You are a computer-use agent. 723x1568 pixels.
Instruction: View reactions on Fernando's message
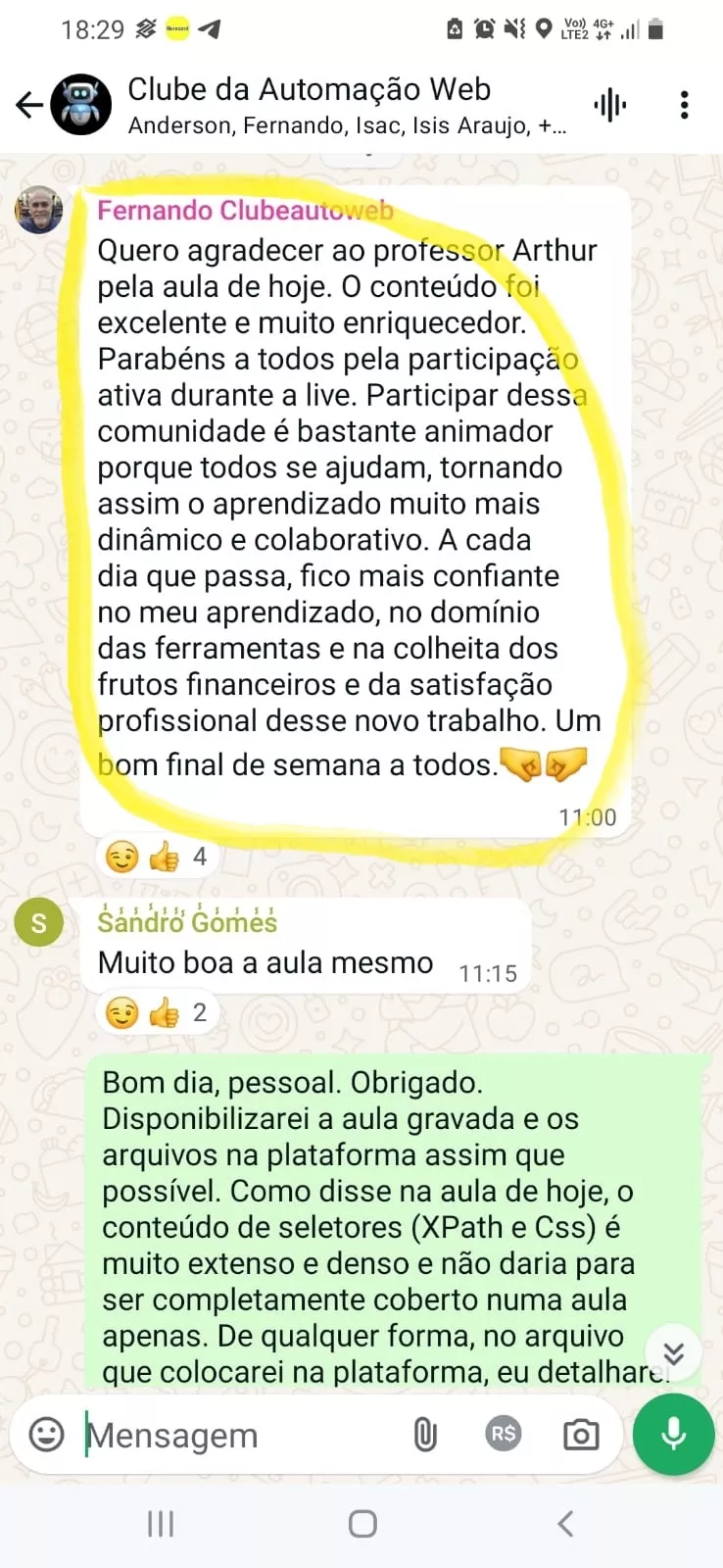(157, 857)
